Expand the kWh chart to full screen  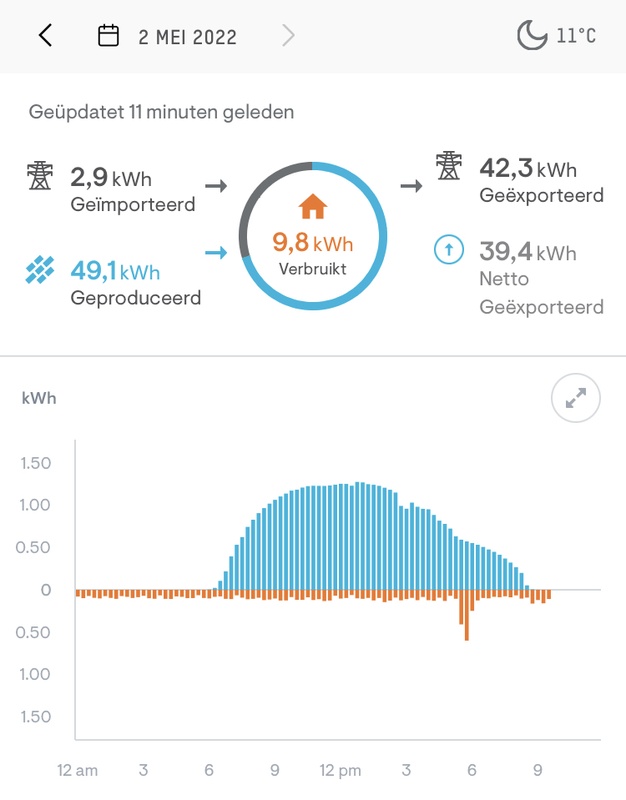click(575, 399)
